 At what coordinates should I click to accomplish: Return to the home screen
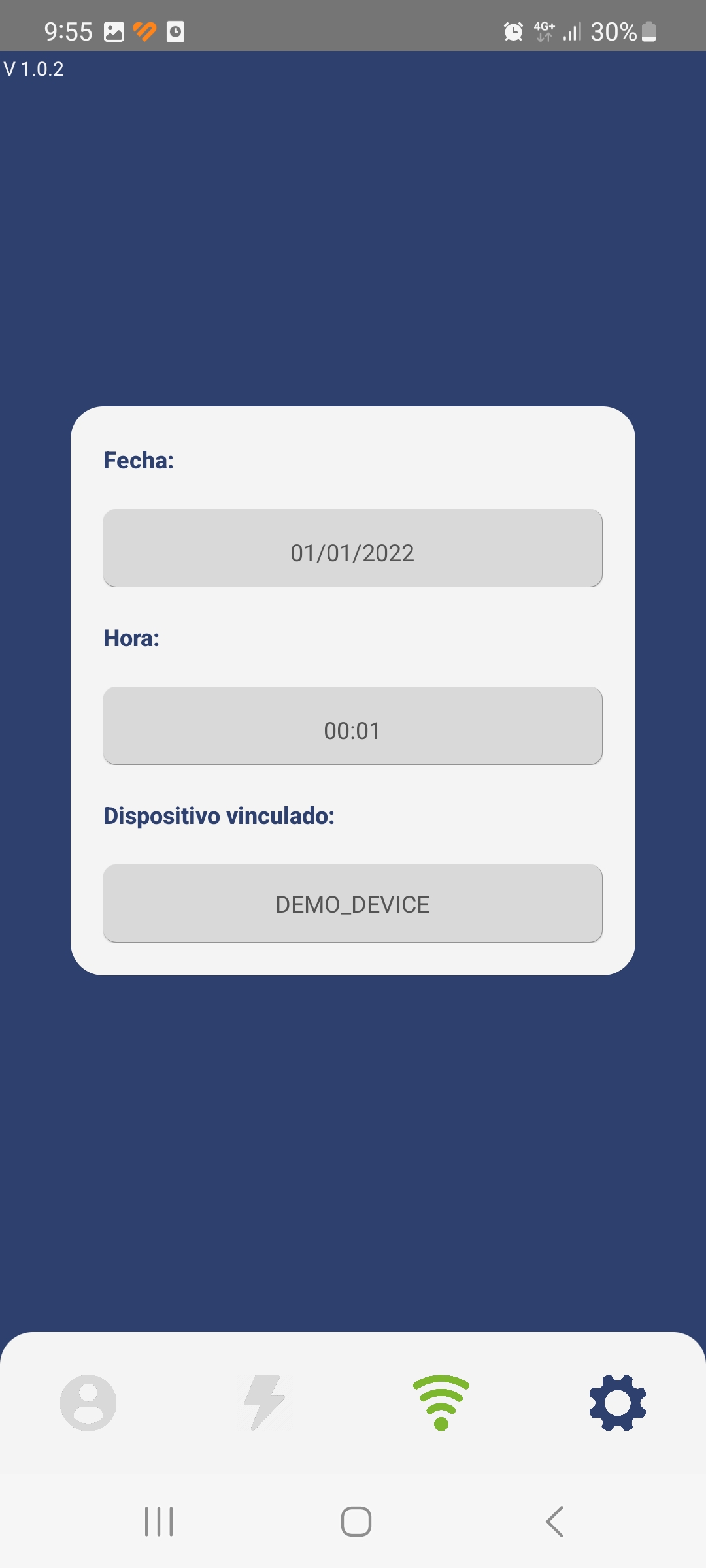tap(356, 1522)
